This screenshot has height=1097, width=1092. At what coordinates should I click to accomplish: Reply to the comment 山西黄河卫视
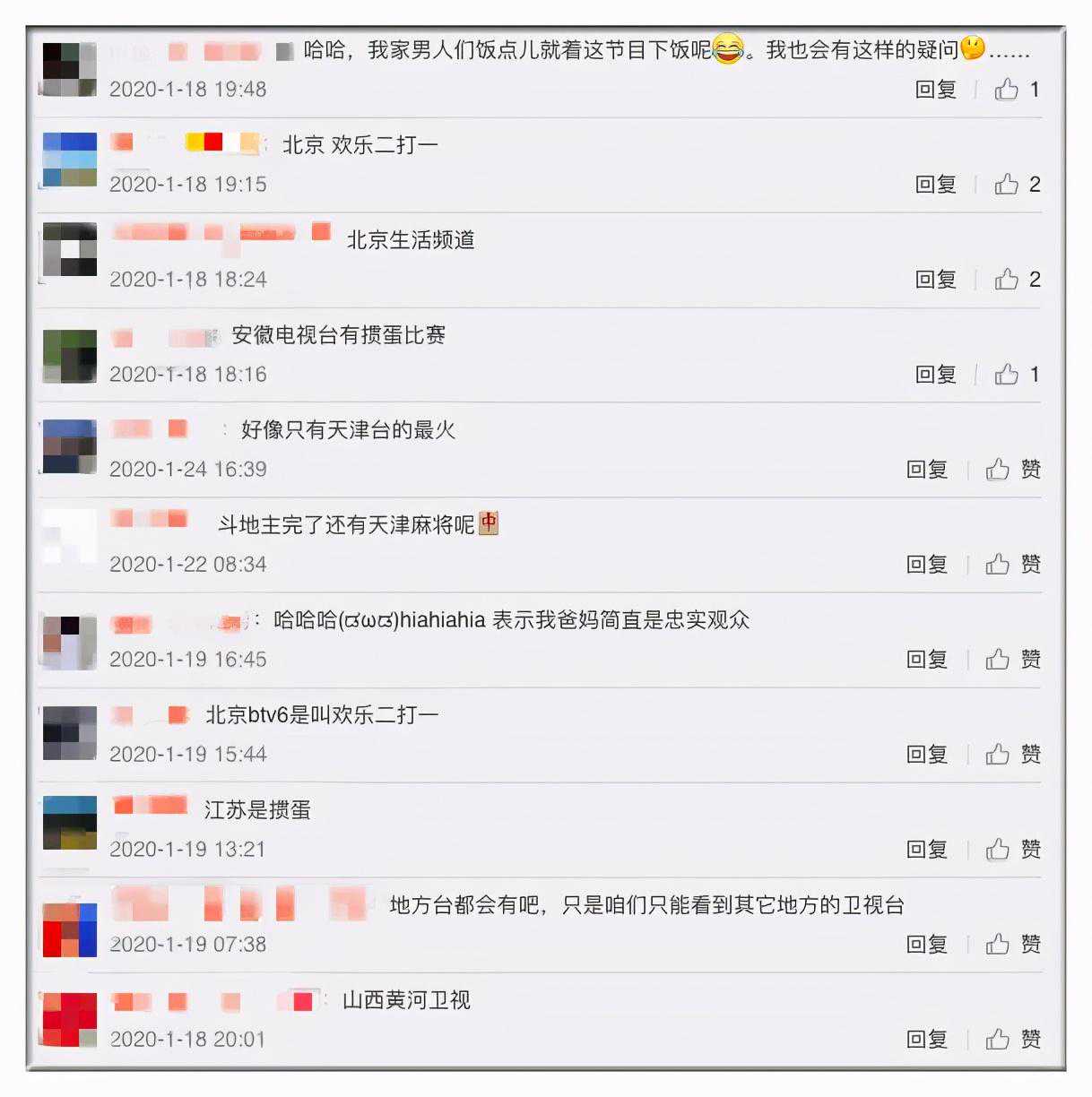point(926,1040)
